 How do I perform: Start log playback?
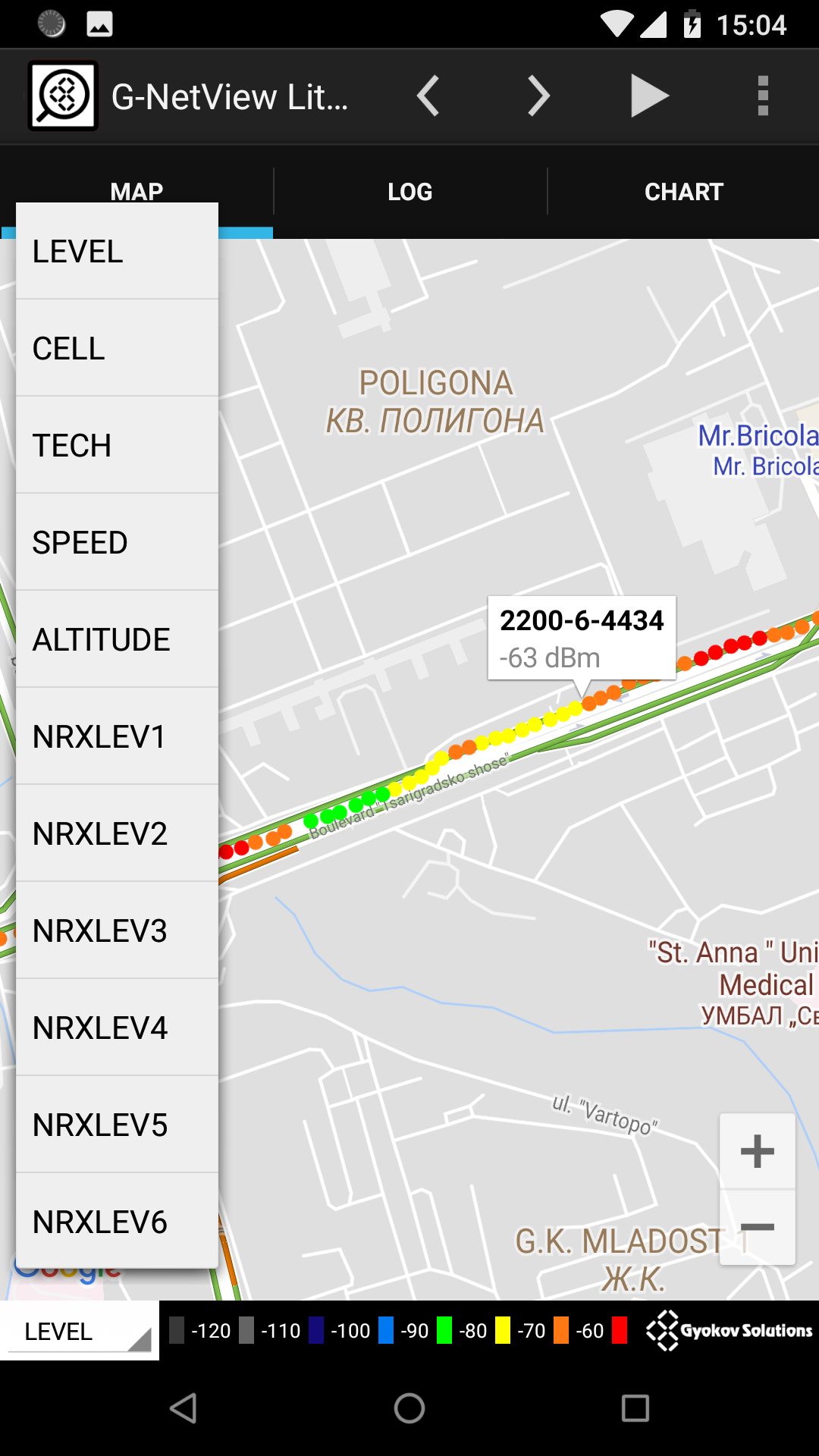click(649, 96)
